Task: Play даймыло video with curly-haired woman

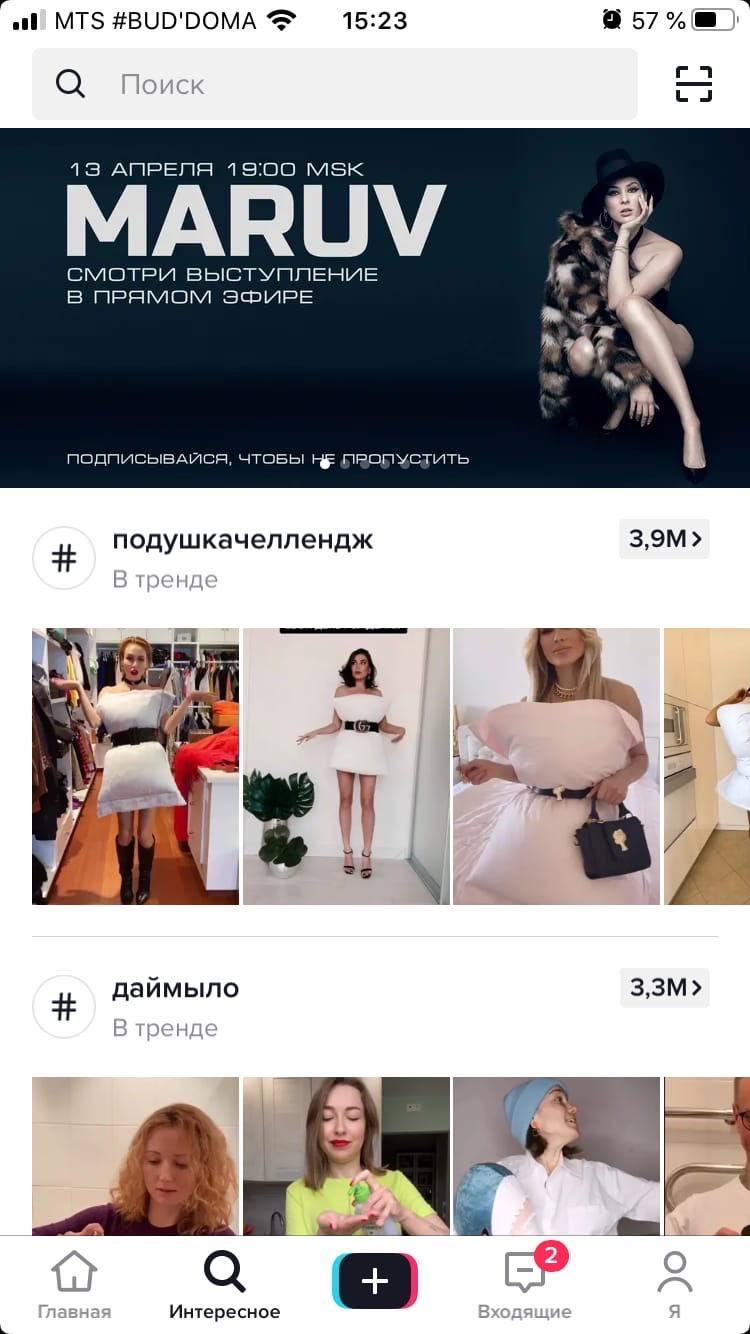Action: pyautogui.click(x=135, y=1155)
